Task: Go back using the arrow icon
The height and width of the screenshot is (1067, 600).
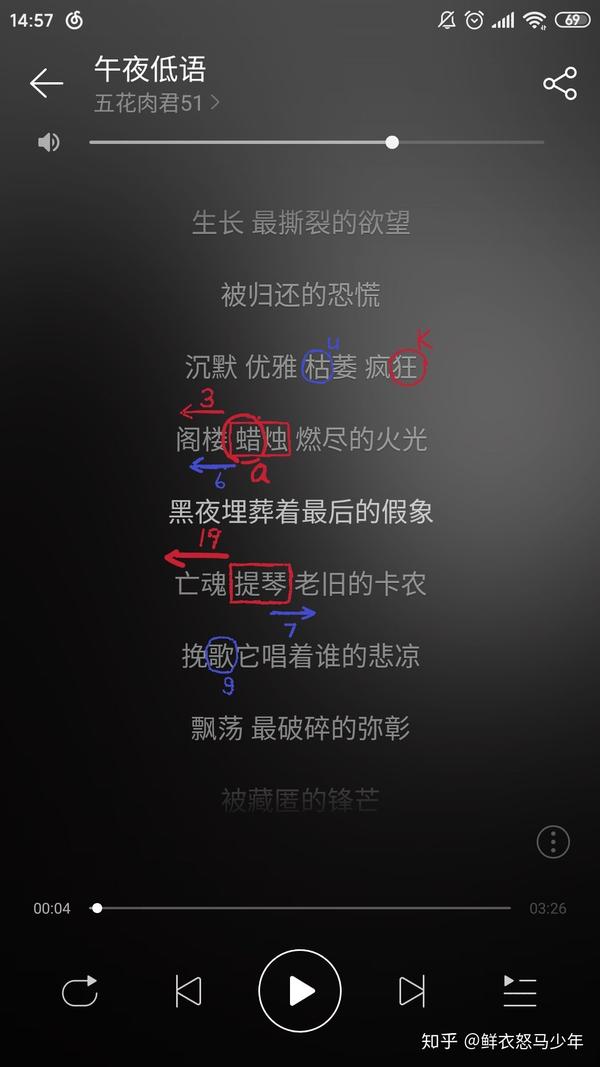Action: click(x=46, y=84)
